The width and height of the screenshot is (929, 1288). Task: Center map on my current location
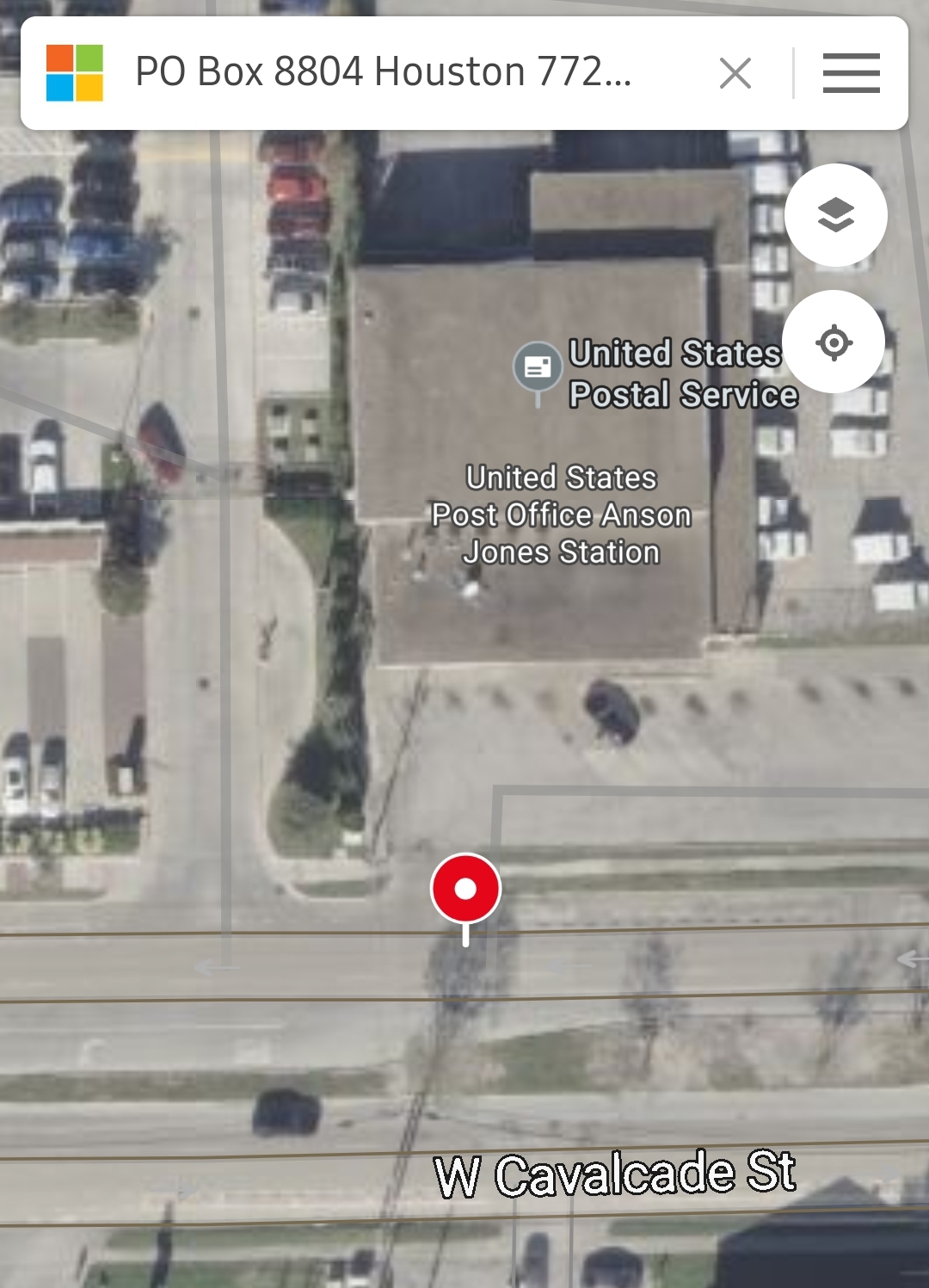(x=834, y=342)
